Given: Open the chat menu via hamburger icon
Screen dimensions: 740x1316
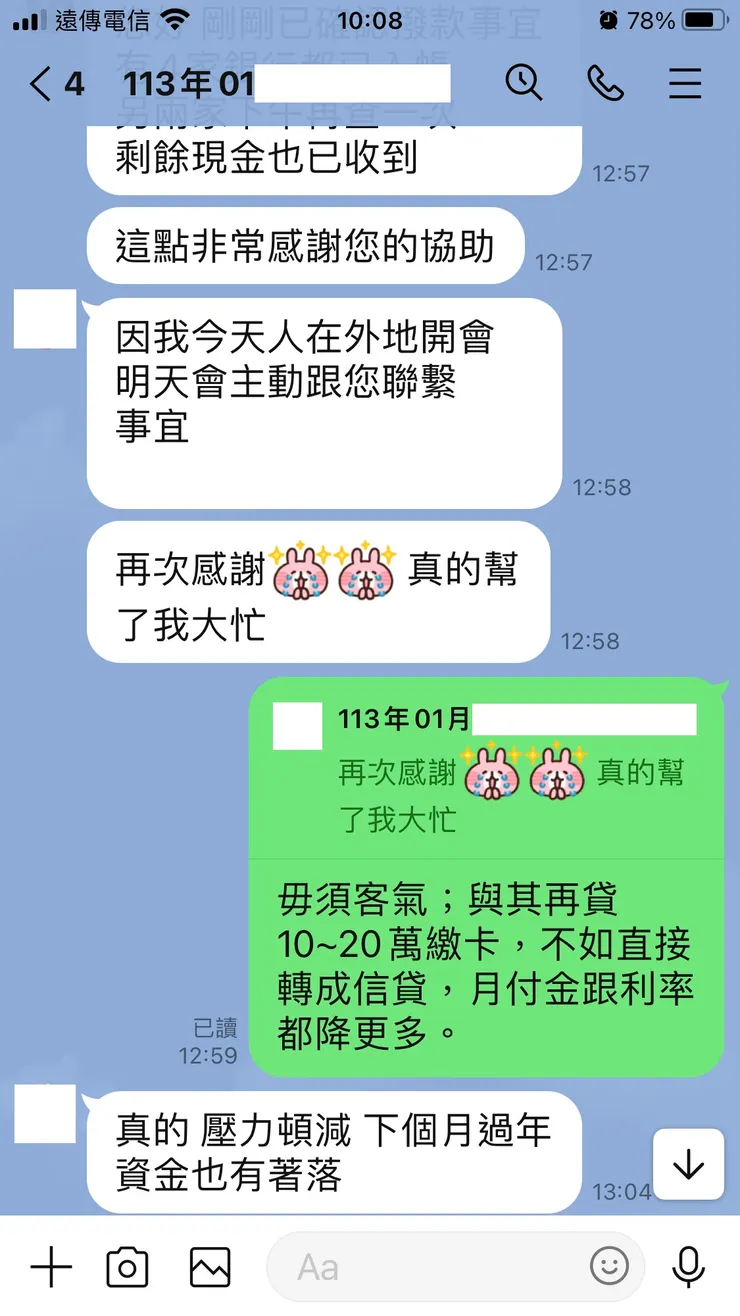Looking at the screenshot, I should pos(685,84).
